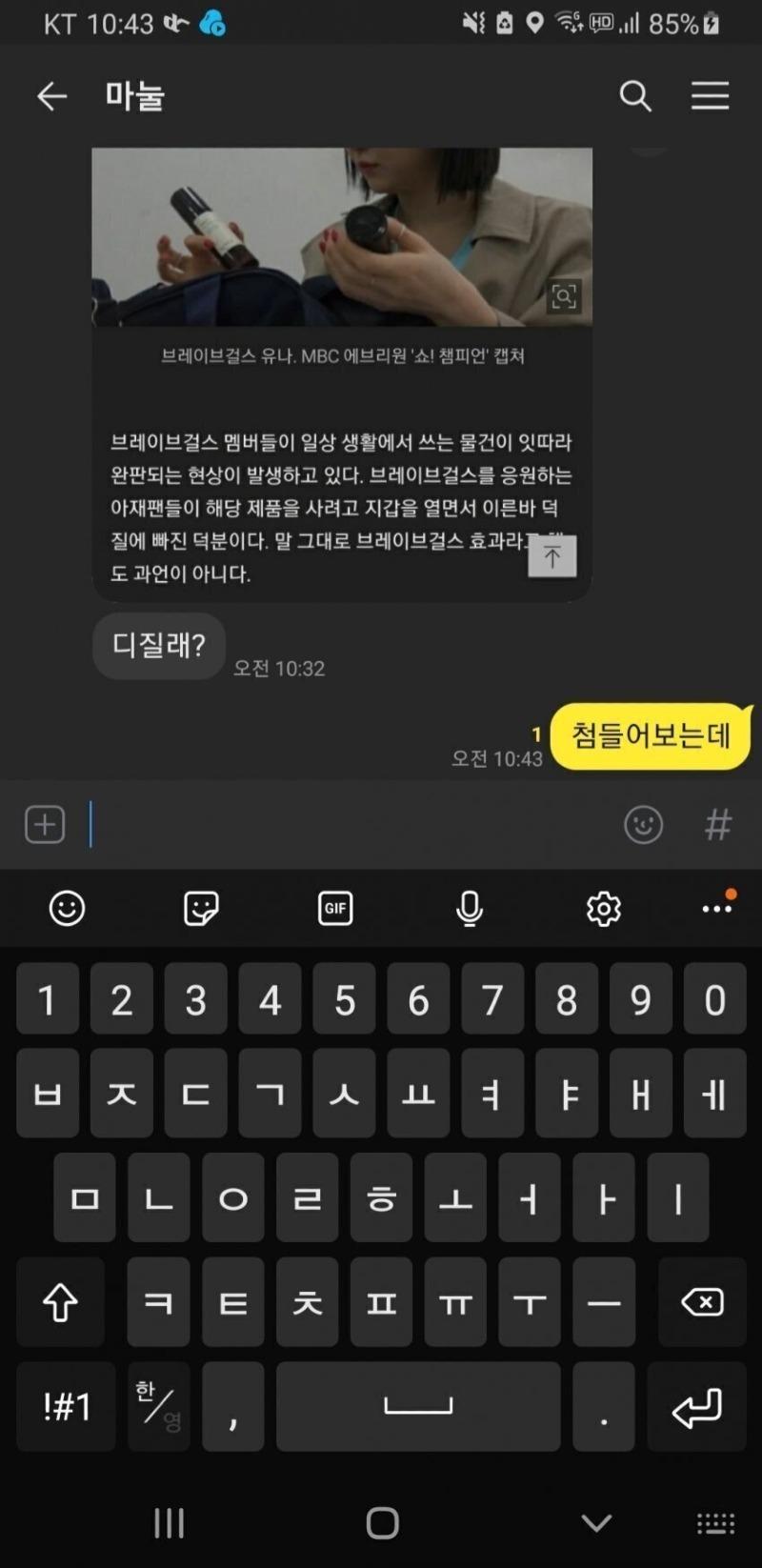Screen dimensions: 762x1568
Task: Open keyboard emoji panel
Action: 67,909
